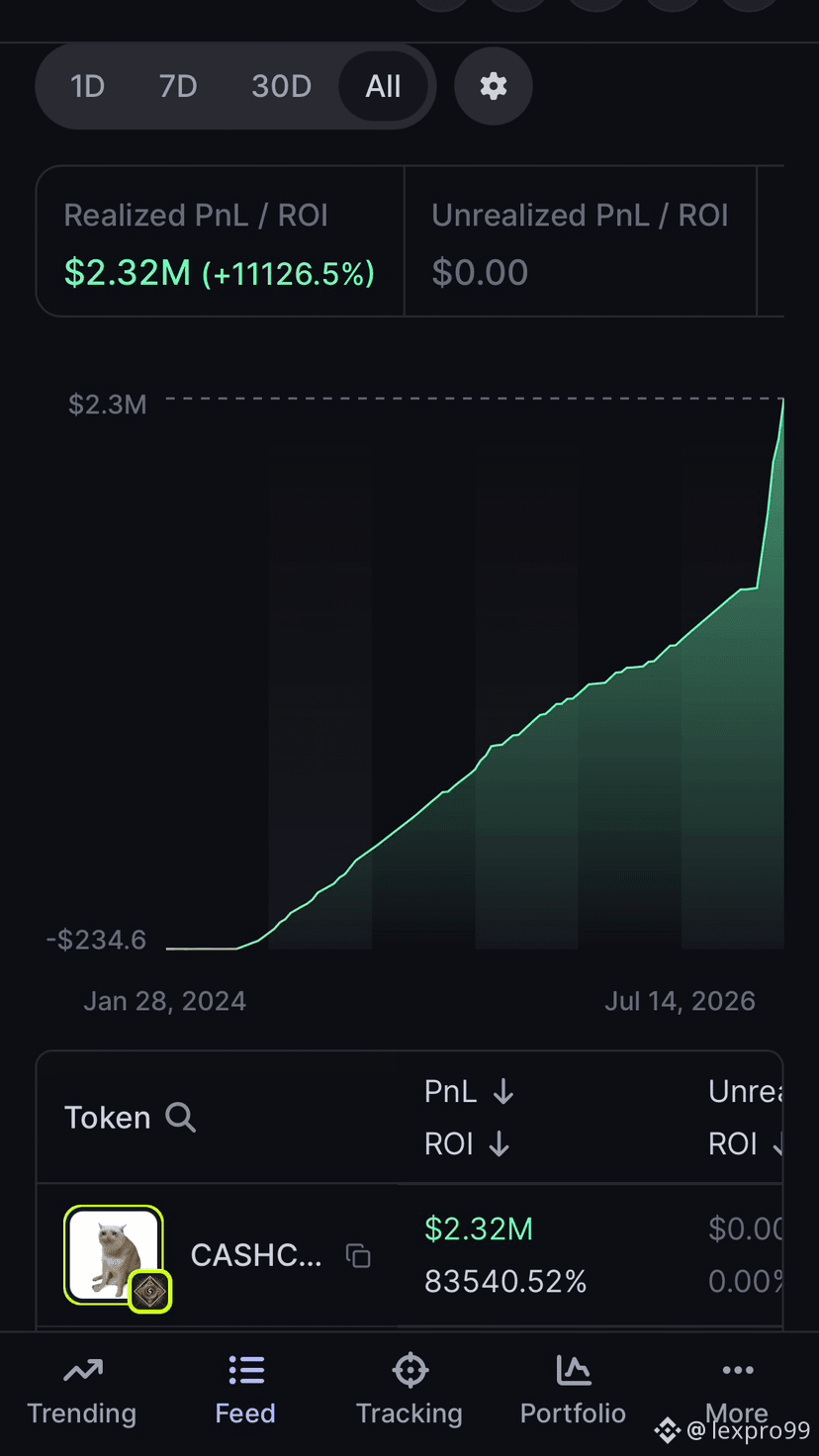
Task: Open the CASHC token row
Action: 409,1256
